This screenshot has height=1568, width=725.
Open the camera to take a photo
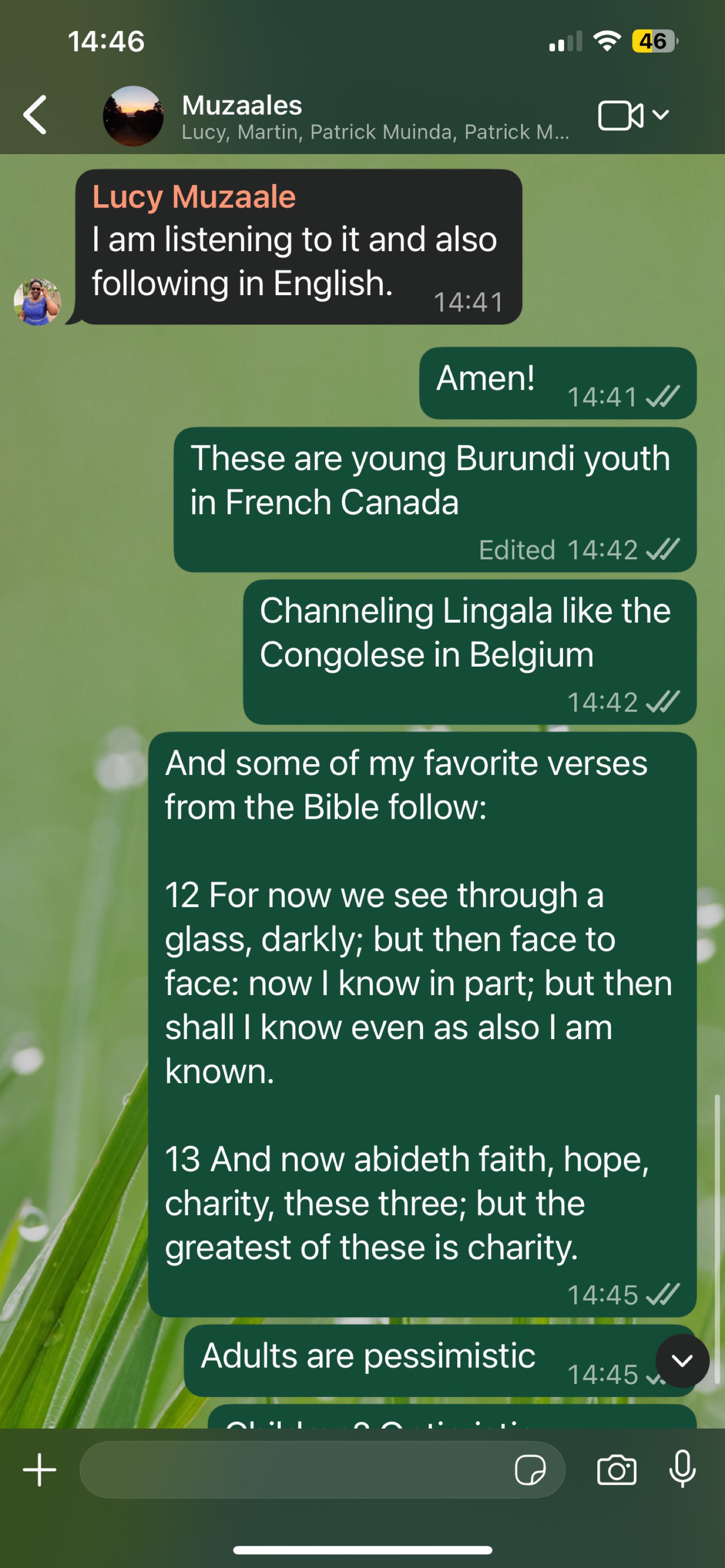click(617, 1470)
